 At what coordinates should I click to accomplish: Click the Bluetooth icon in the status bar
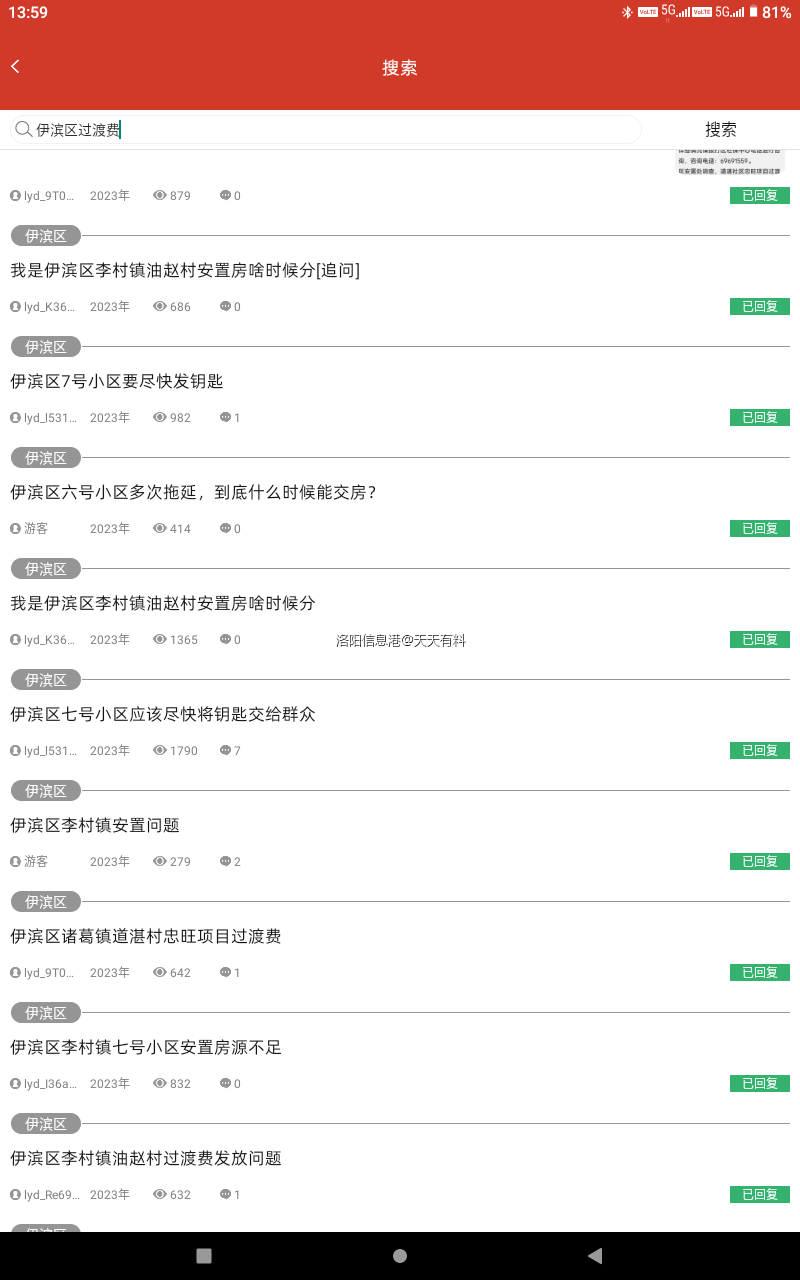[627, 12]
